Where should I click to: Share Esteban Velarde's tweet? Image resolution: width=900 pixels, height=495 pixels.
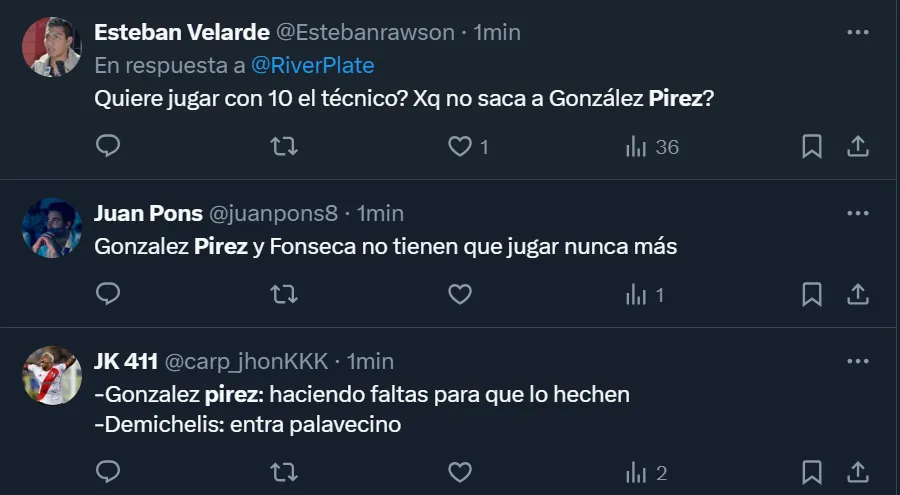pyautogui.click(x=857, y=147)
